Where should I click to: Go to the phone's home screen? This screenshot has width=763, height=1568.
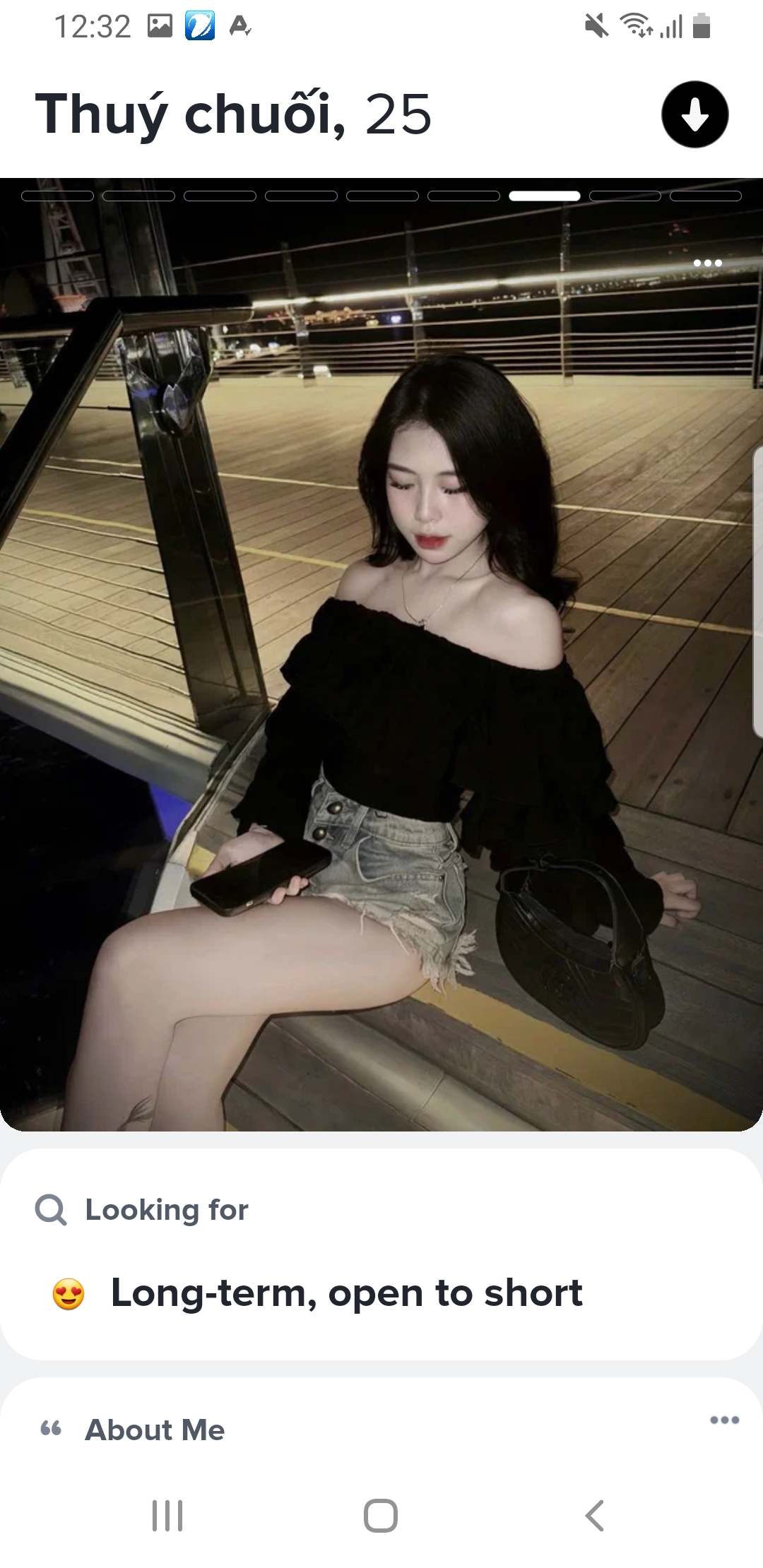point(381,1515)
